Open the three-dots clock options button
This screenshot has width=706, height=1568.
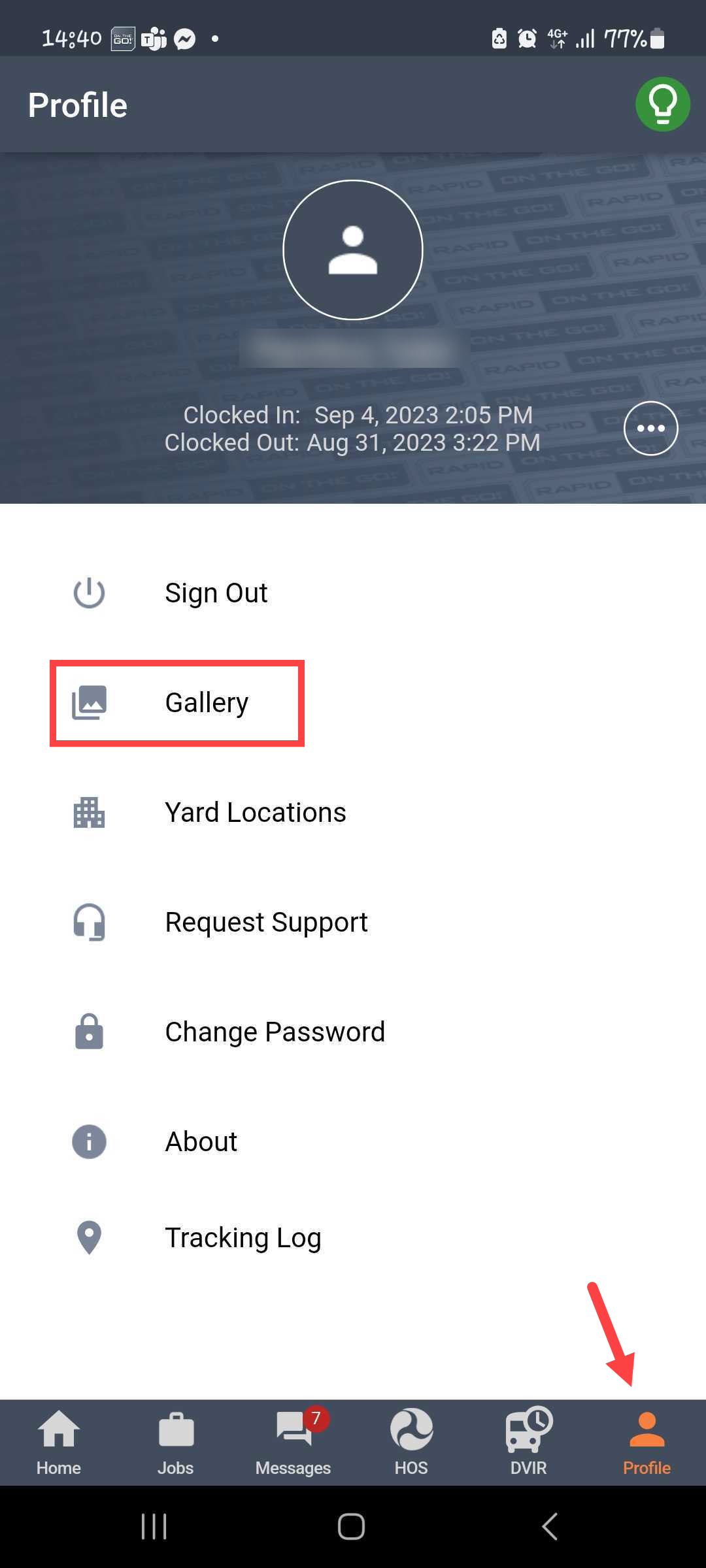click(x=650, y=428)
